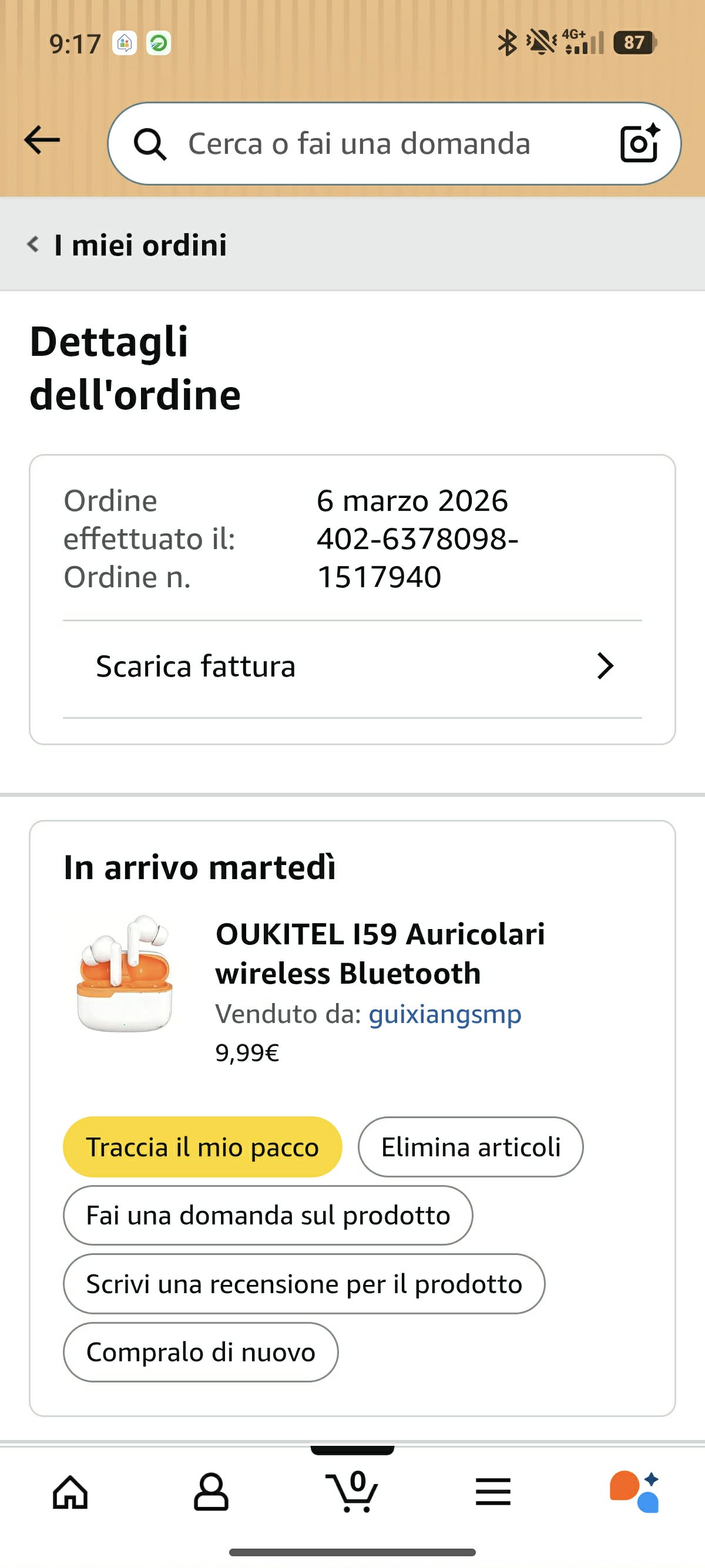Open the account profile tab
Image resolution: width=705 pixels, height=1568 pixels.
(211, 1492)
